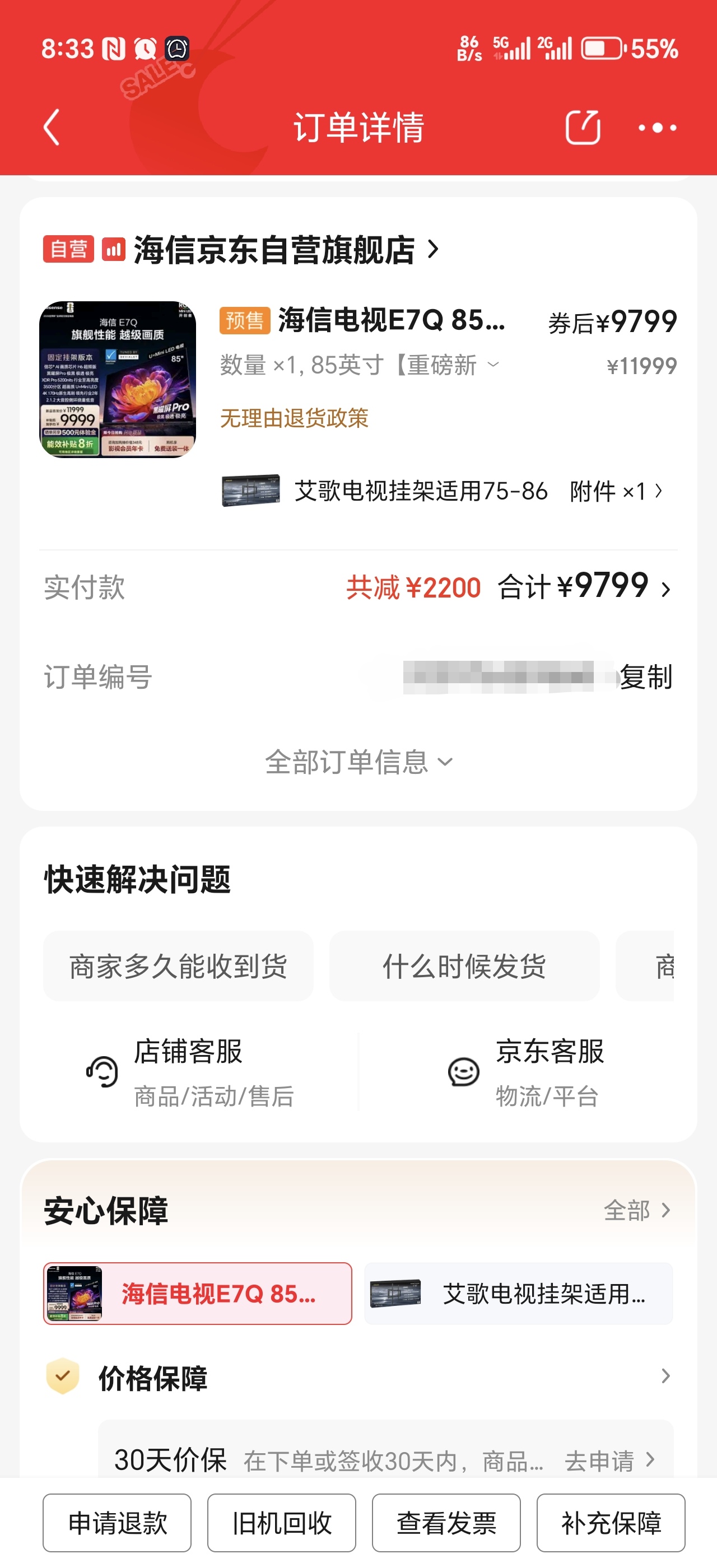Contact 店铺客服
This screenshot has width=717, height=1568.
point(189,1071)
